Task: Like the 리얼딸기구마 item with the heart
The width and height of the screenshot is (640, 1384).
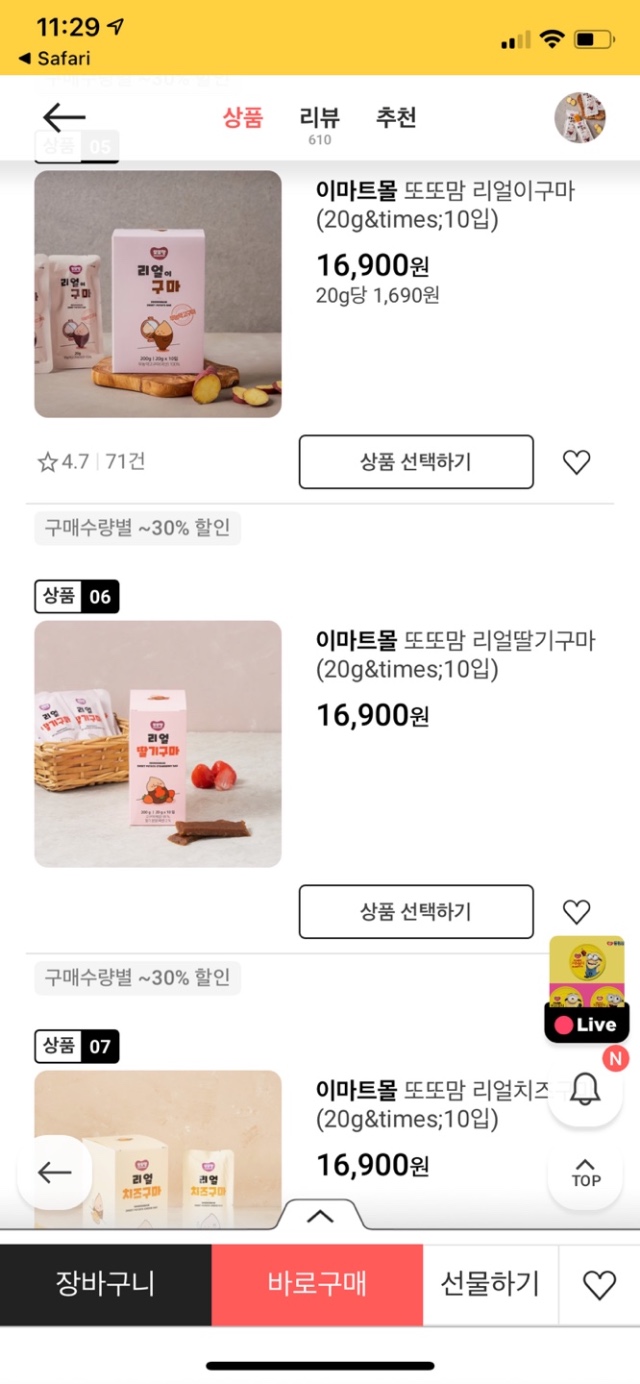Action: pos(577,912)
